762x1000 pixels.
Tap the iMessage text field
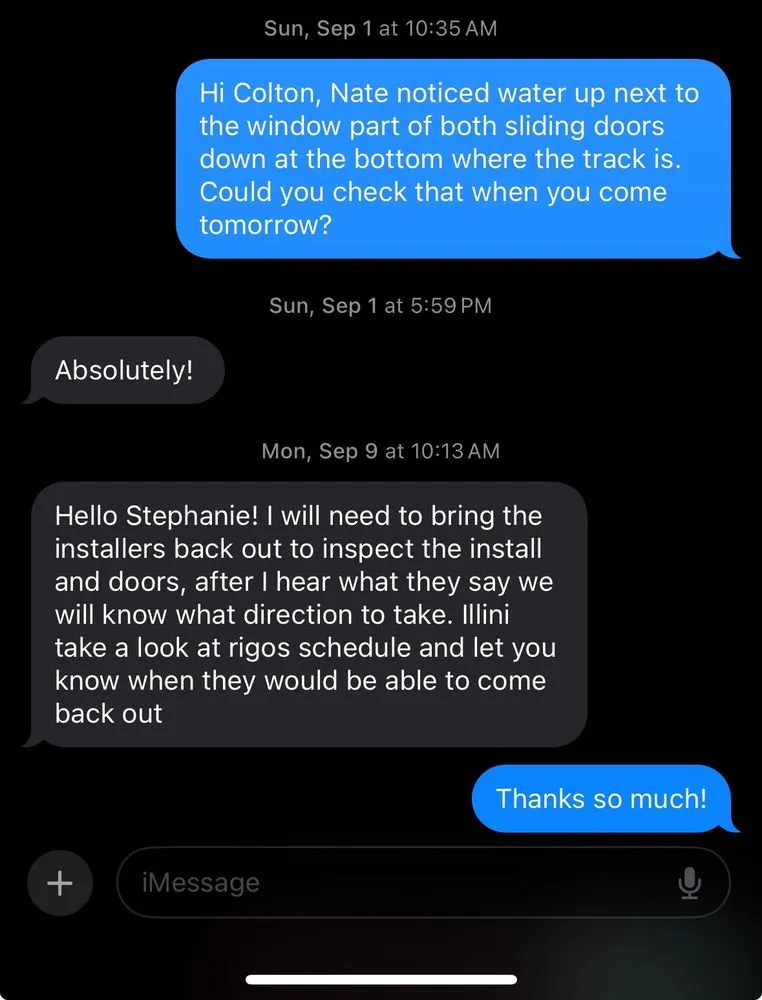coord(400,883)
